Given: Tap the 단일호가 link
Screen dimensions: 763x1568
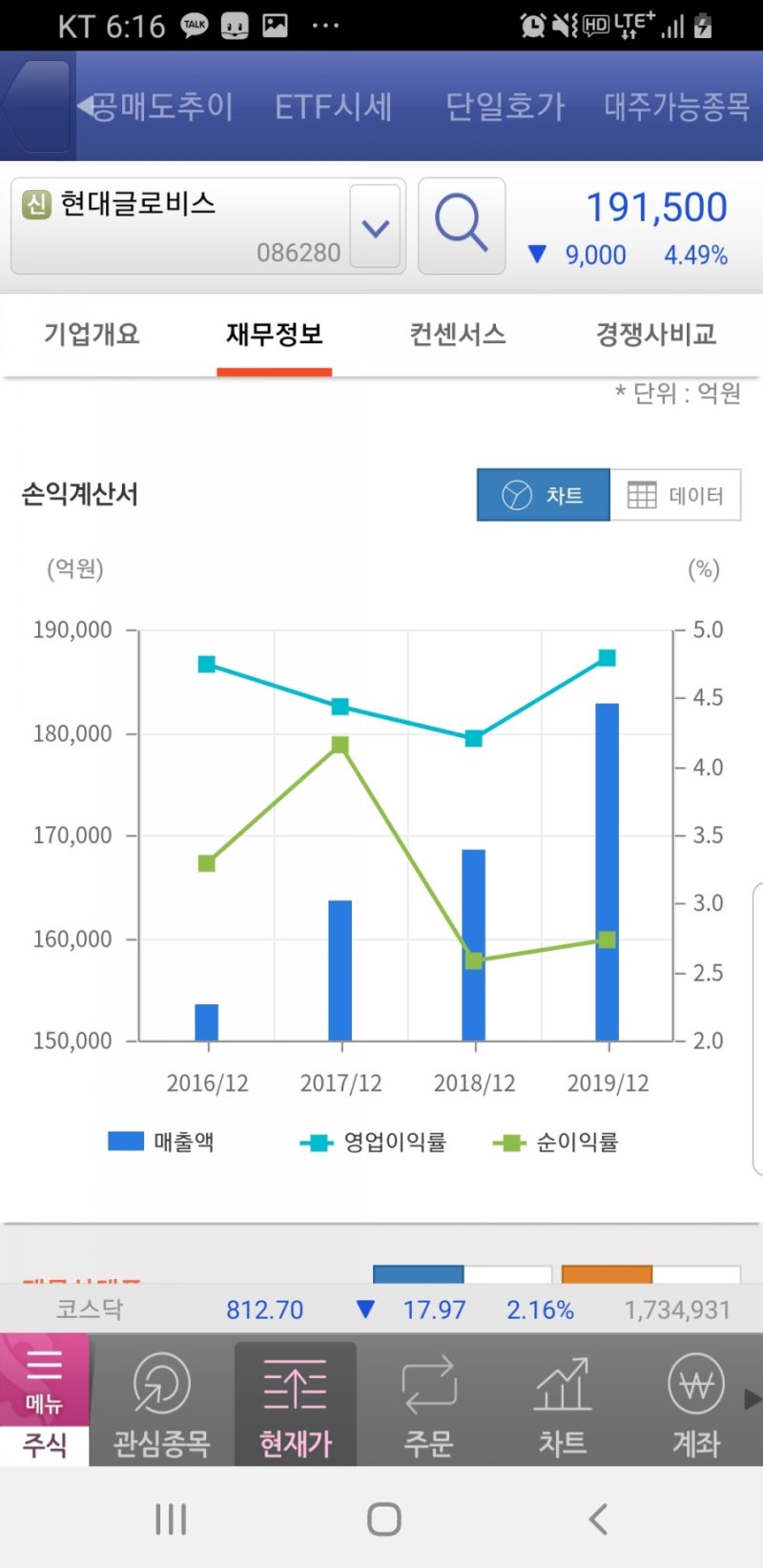Looking at the screenshot, I should pyautogui.click(x=503, y=107).
